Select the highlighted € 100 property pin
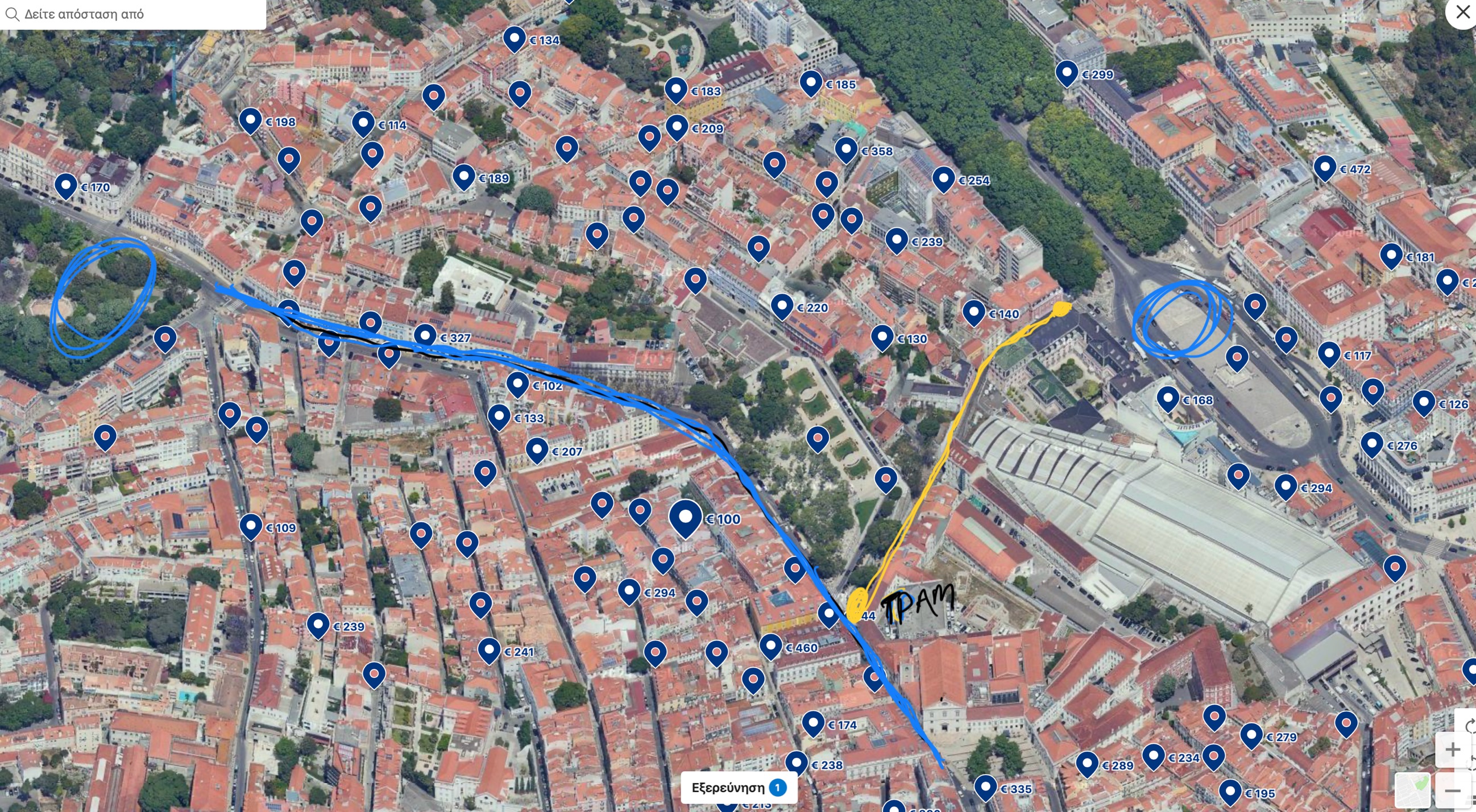 point(685,517)
